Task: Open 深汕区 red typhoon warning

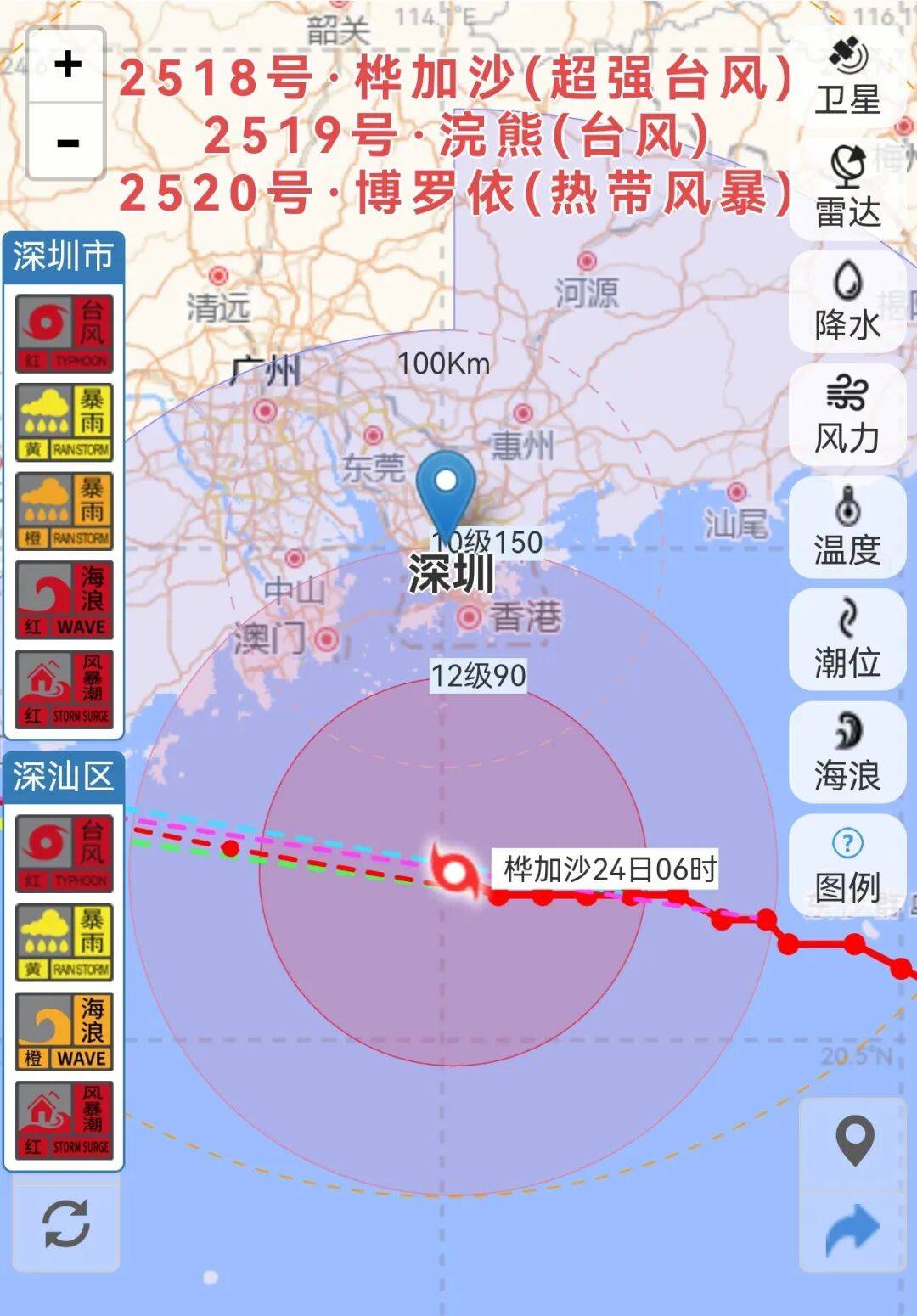Action: [65, 853]
